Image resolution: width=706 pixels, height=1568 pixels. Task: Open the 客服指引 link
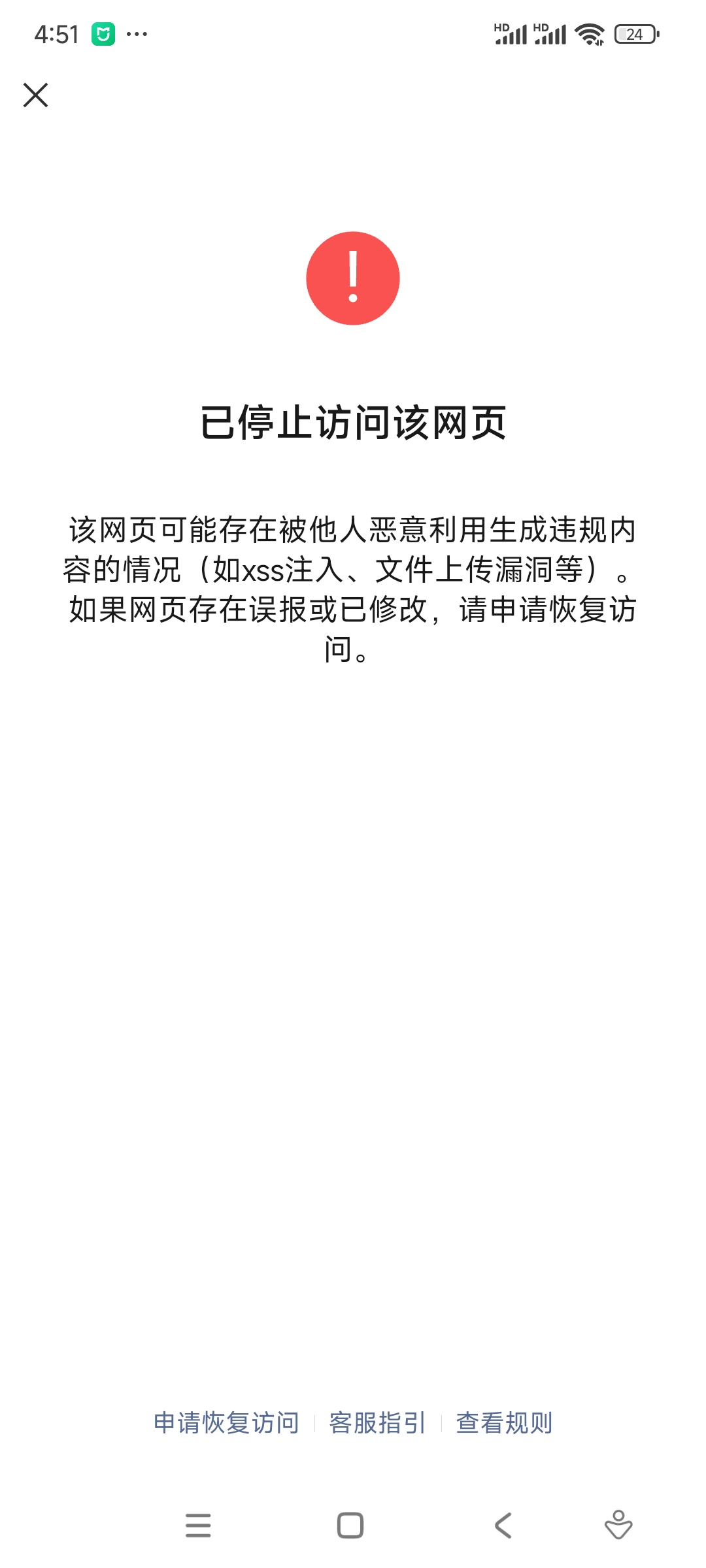377,1422
